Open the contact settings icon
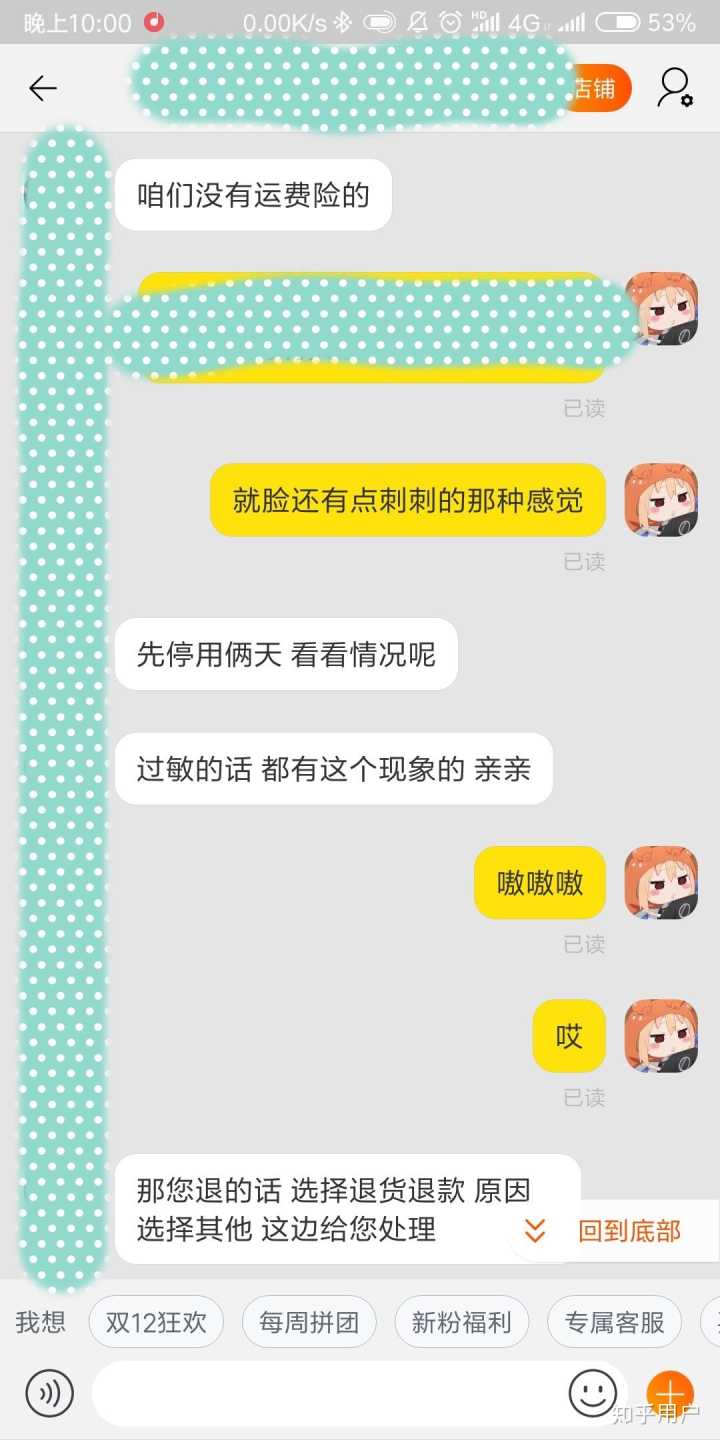The image size is (720, 1440). pyautogui.click(x=675, y=89)
